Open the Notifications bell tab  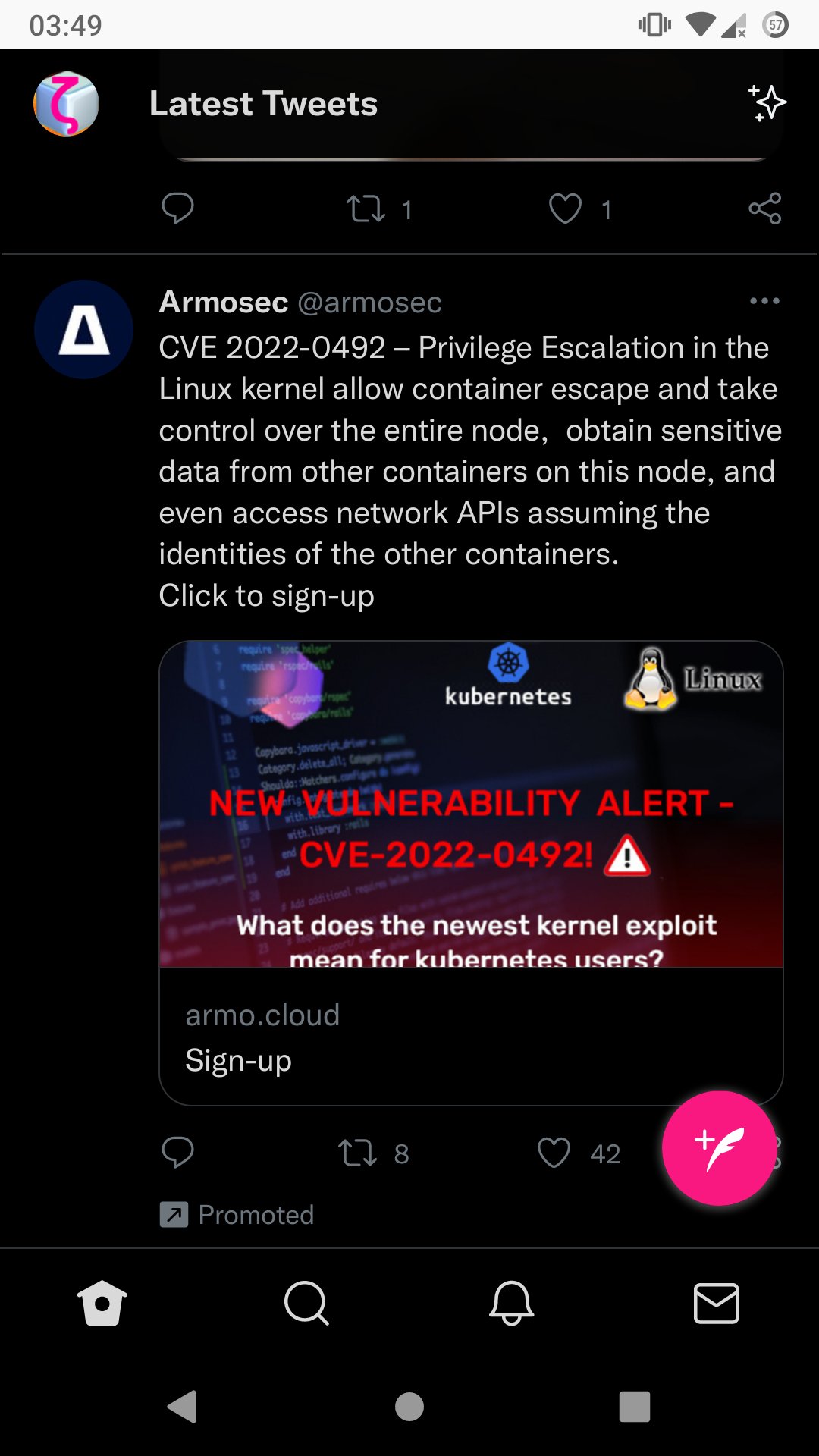(512, 1304)
